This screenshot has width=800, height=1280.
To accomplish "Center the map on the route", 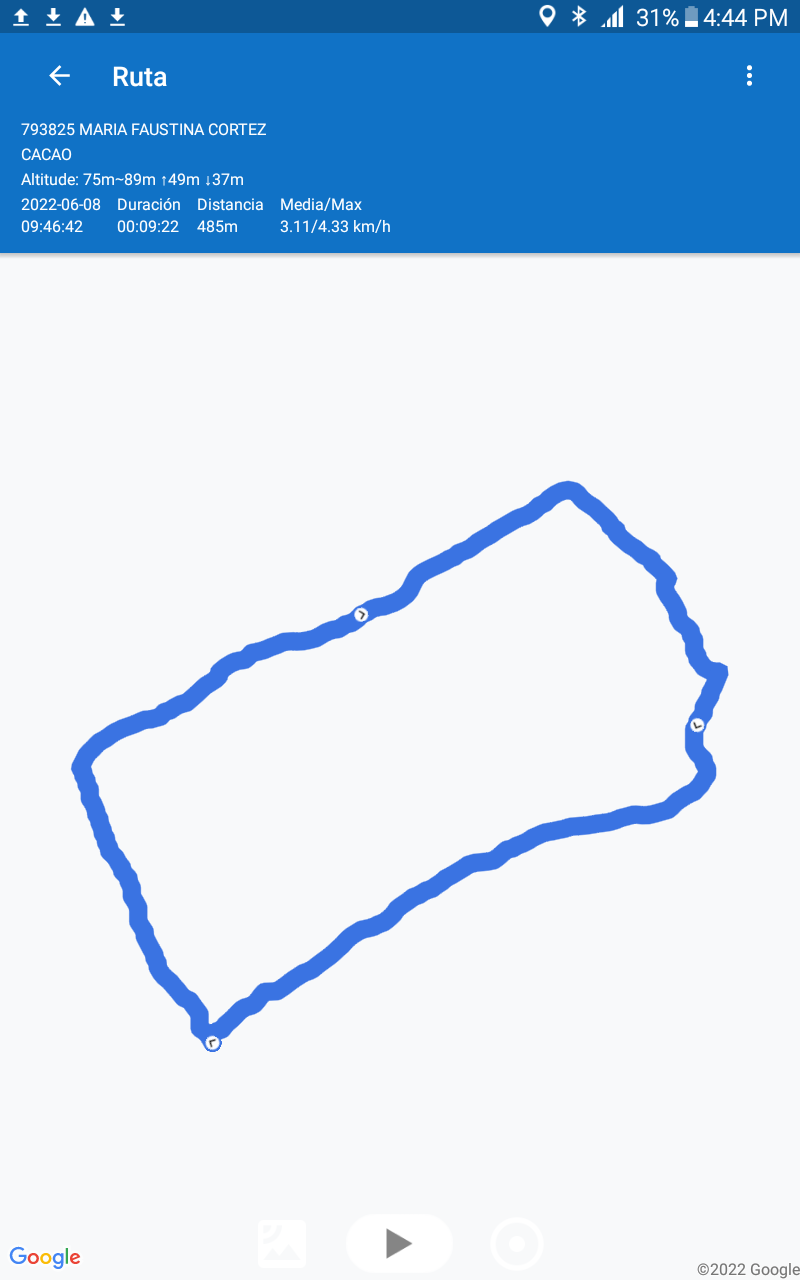I will (517, 1244).
